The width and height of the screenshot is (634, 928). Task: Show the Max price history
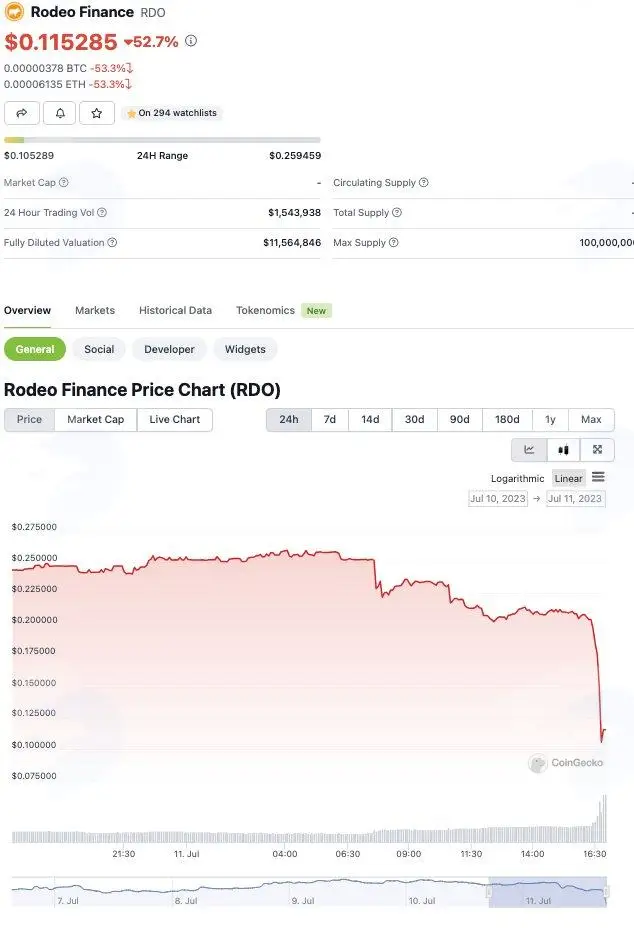pyautogui.click(x=591, y=420)
